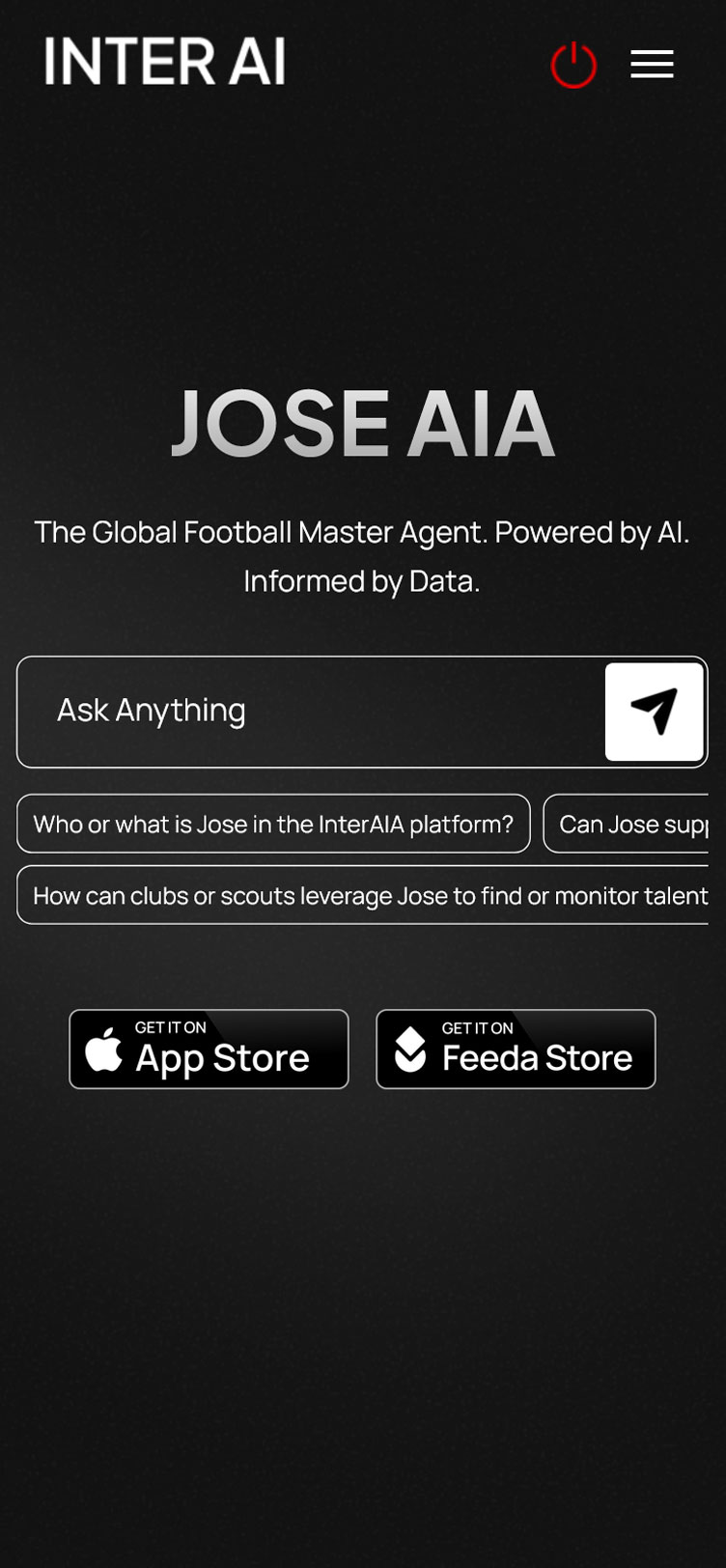
Task: Open the App Store download badge
Action: pos(209,1049)
